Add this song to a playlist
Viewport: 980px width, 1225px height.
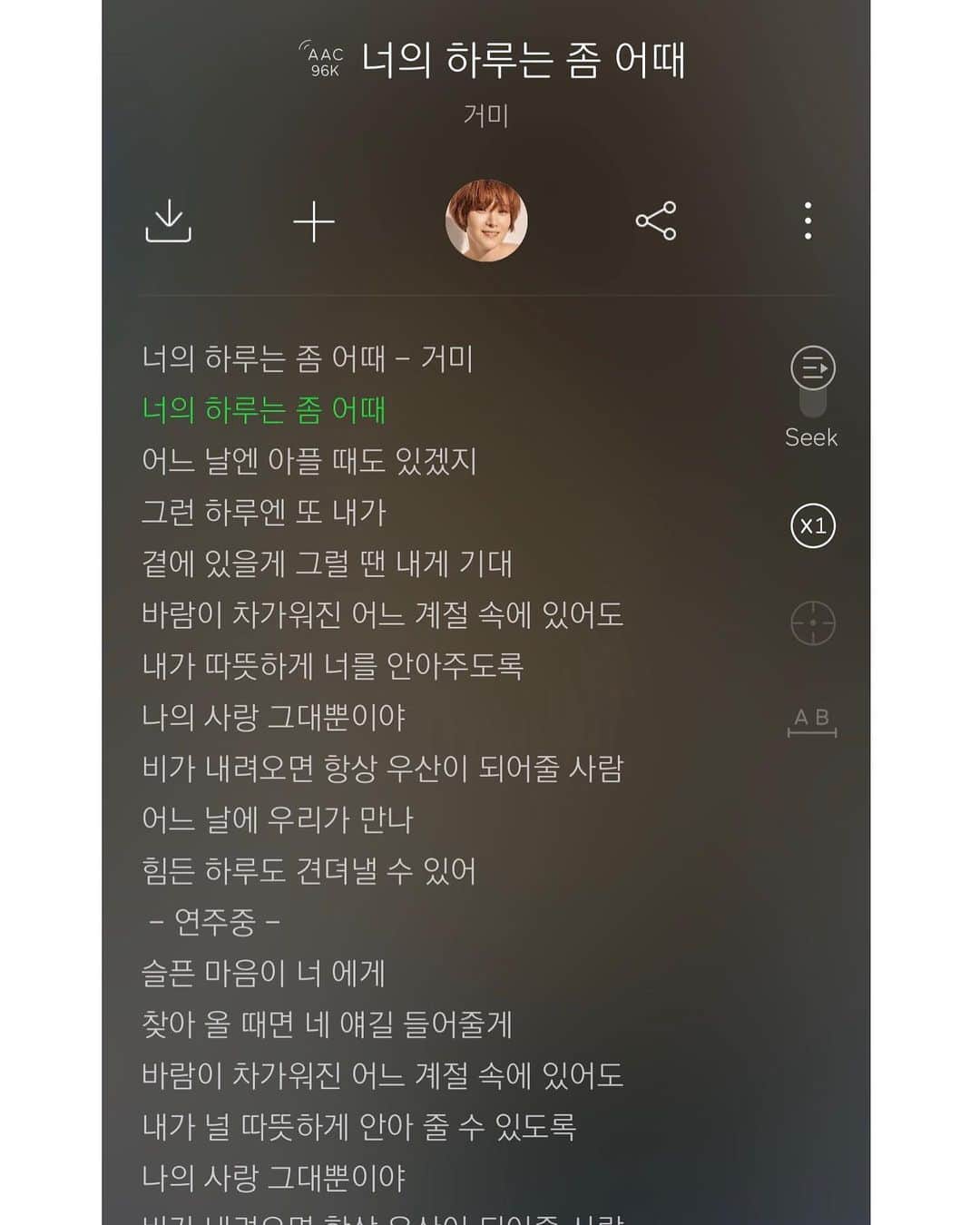click(x=314, y=222)
